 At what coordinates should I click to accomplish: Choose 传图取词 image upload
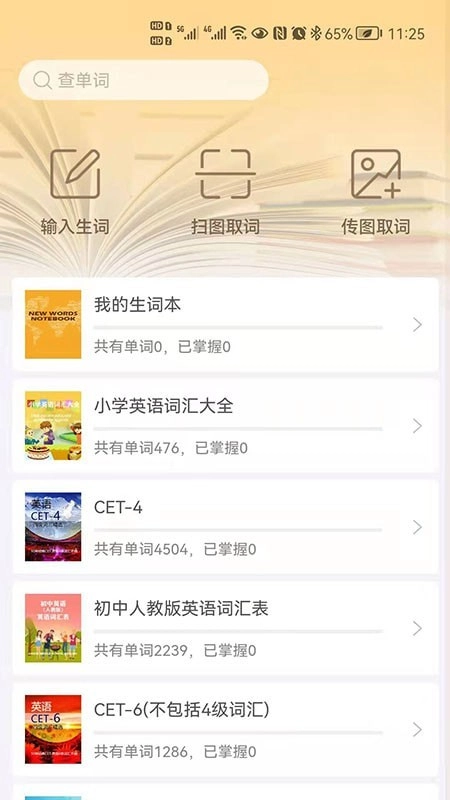[376, 191]
